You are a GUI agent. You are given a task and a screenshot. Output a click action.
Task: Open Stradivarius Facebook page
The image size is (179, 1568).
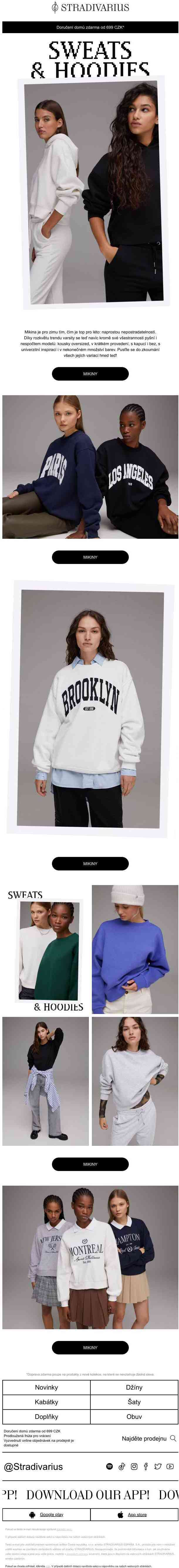point(146,1466)
